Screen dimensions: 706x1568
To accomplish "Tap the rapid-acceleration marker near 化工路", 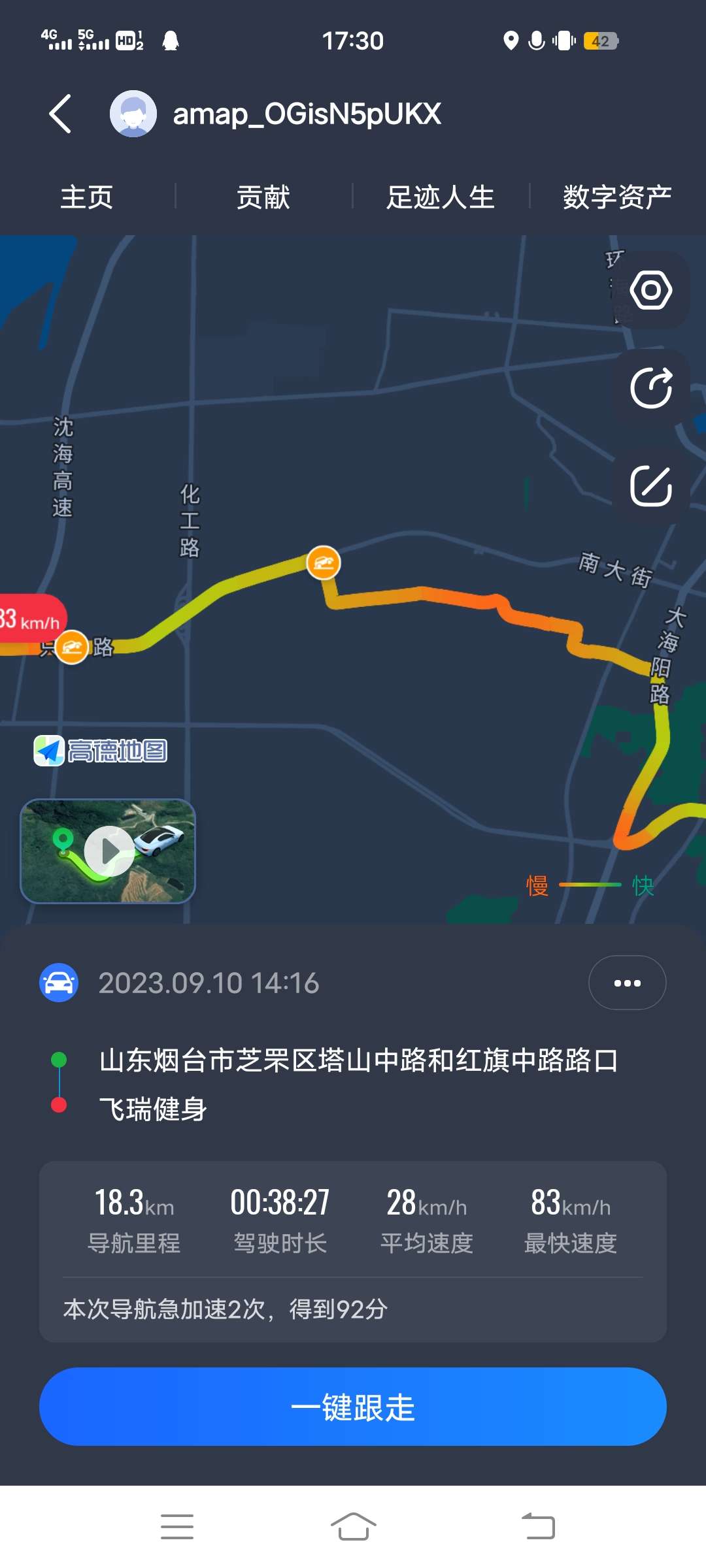I will click(x=324, y=563).
